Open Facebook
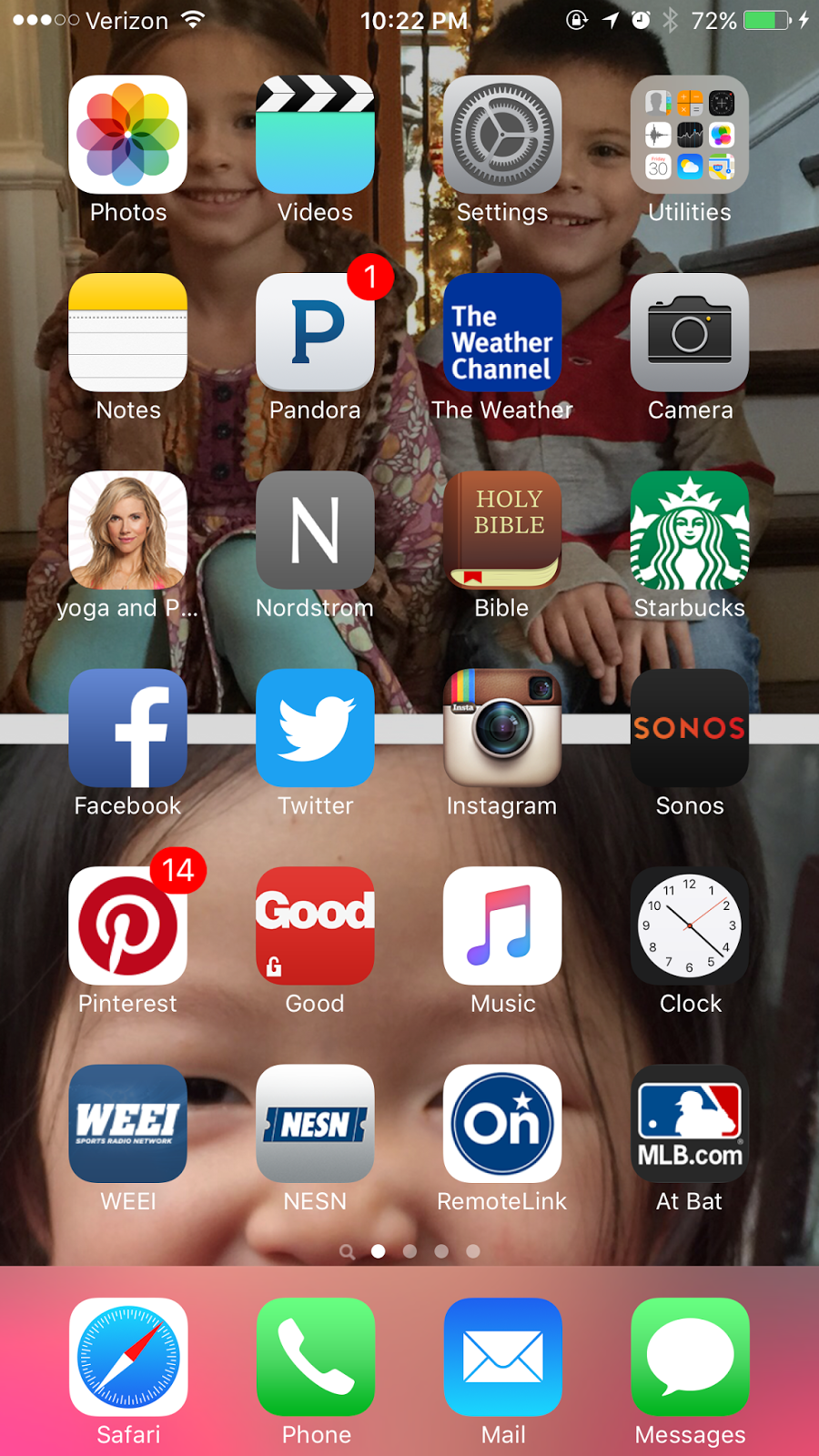 tap(128, 728)
